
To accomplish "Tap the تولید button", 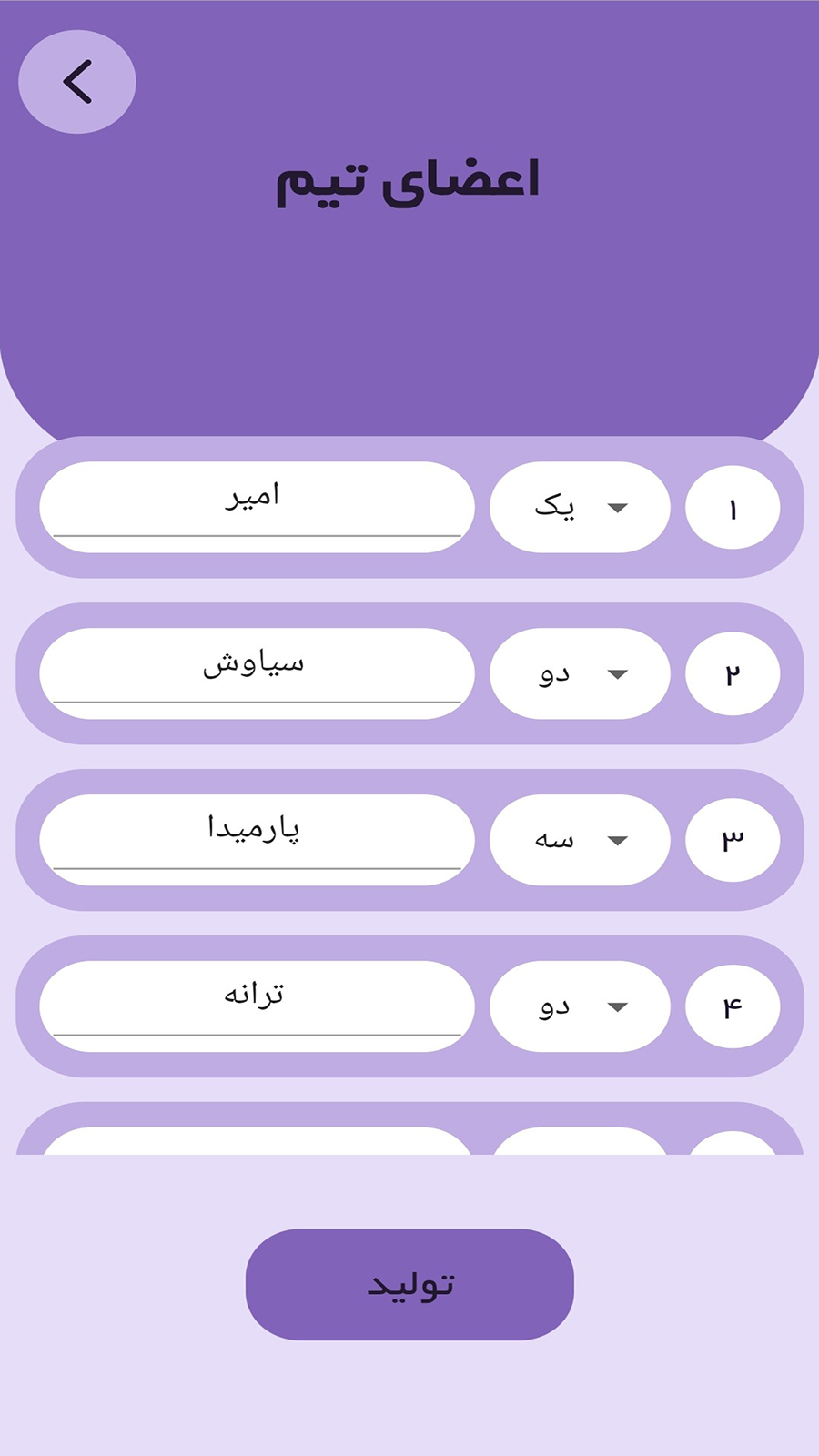I will point(409,1284).
